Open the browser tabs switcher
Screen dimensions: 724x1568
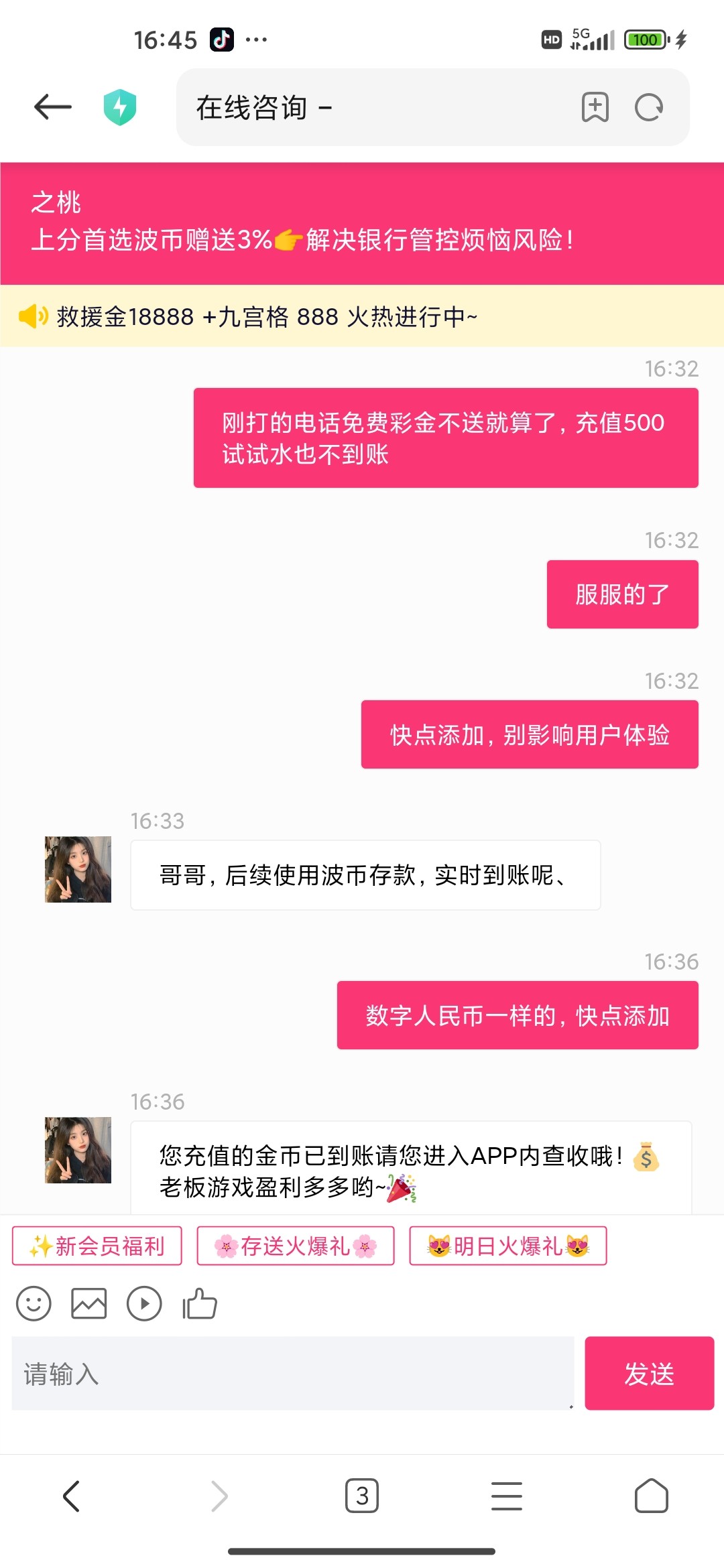[362, 1496]
